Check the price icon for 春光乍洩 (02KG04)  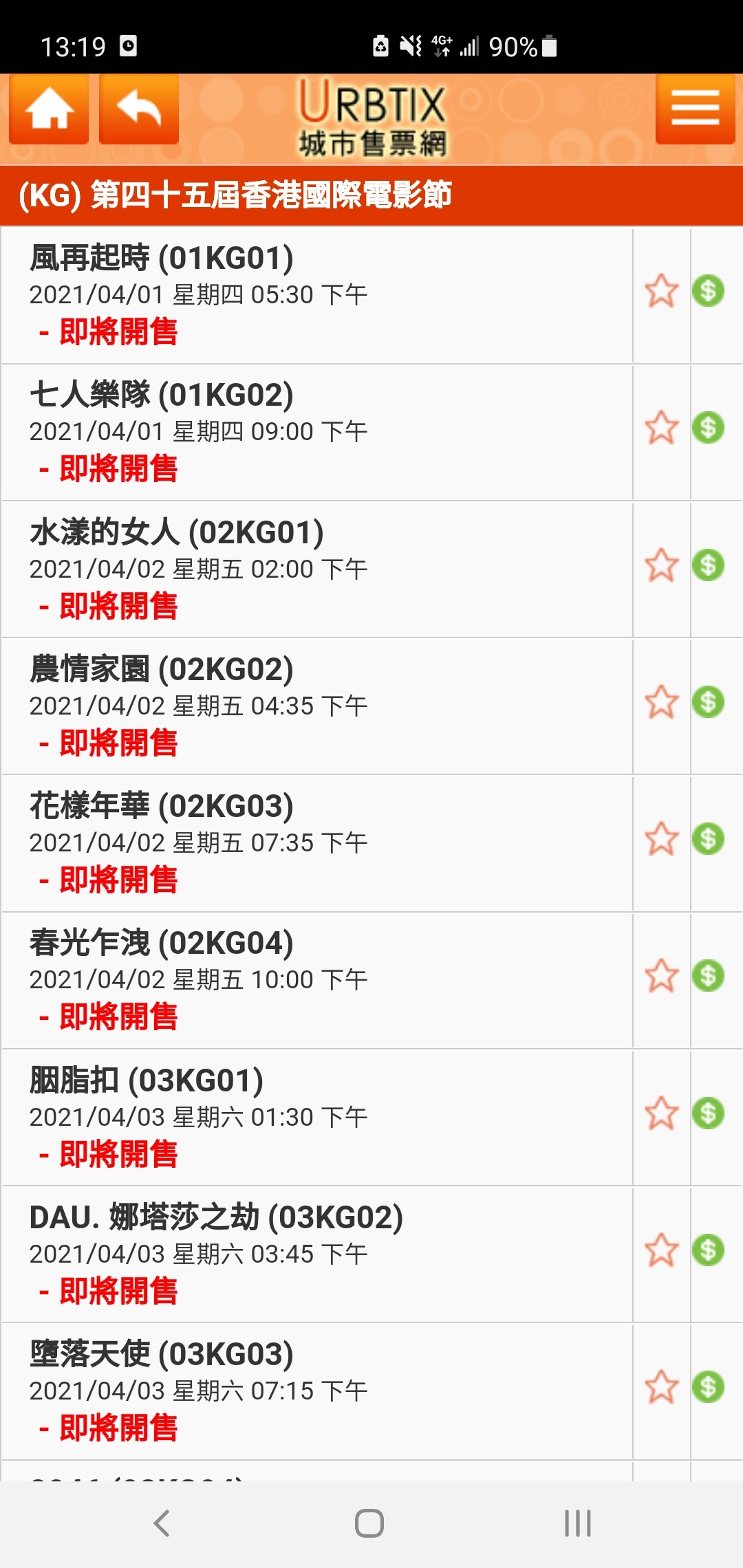(x=709, y=976)
